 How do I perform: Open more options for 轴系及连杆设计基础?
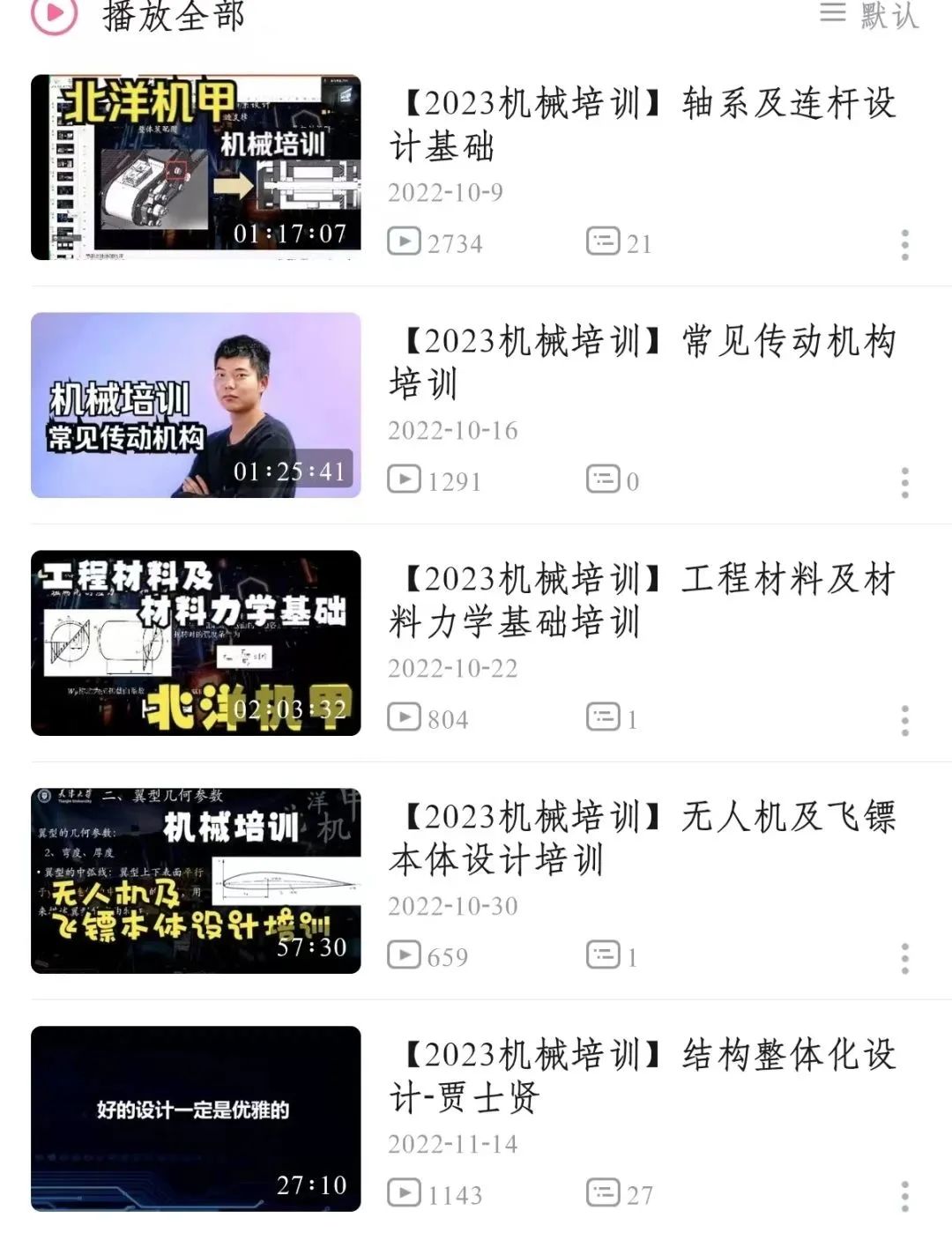(x=904, y=244)
